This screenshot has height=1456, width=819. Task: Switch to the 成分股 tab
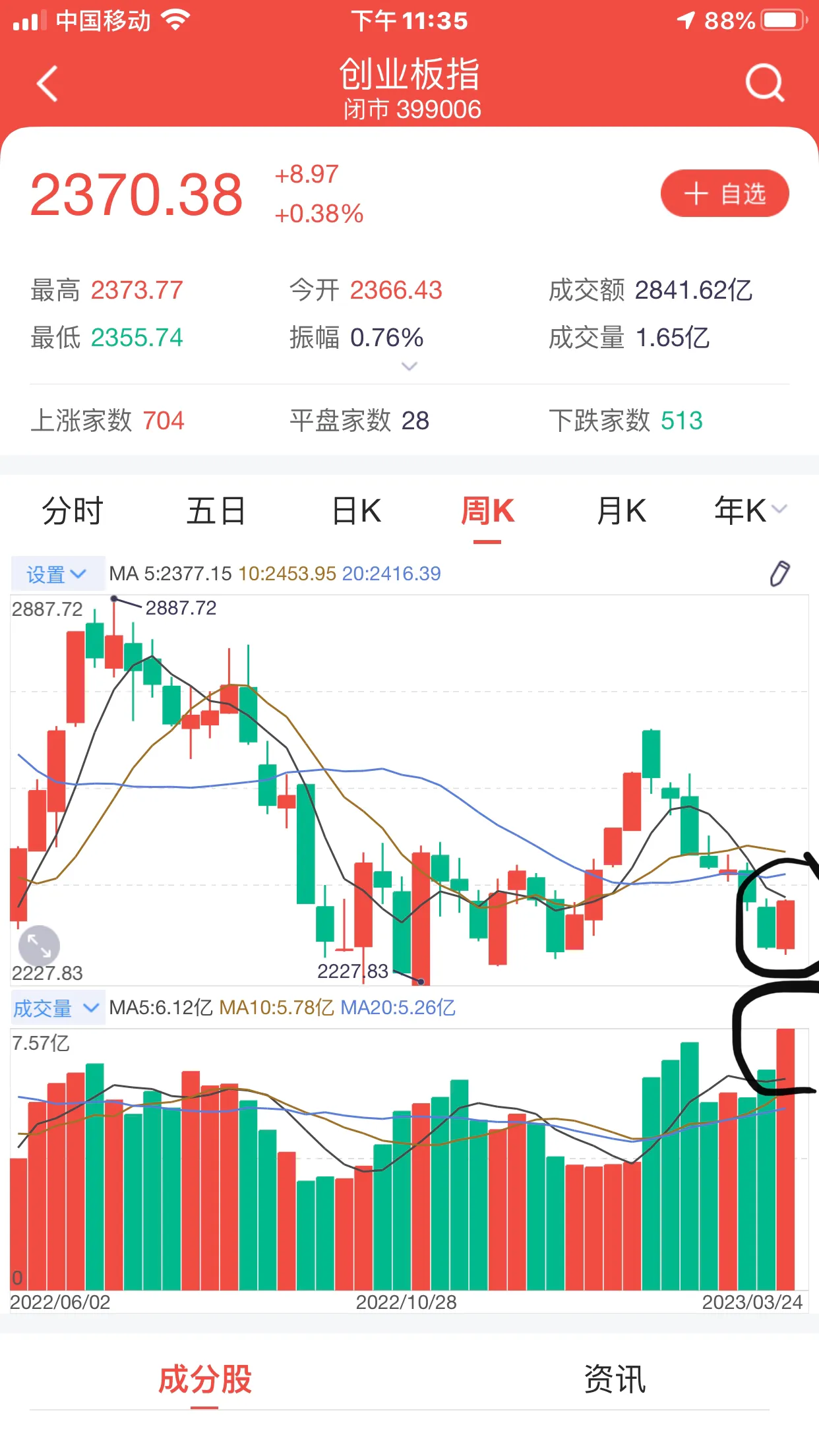tap(205, 1380)
